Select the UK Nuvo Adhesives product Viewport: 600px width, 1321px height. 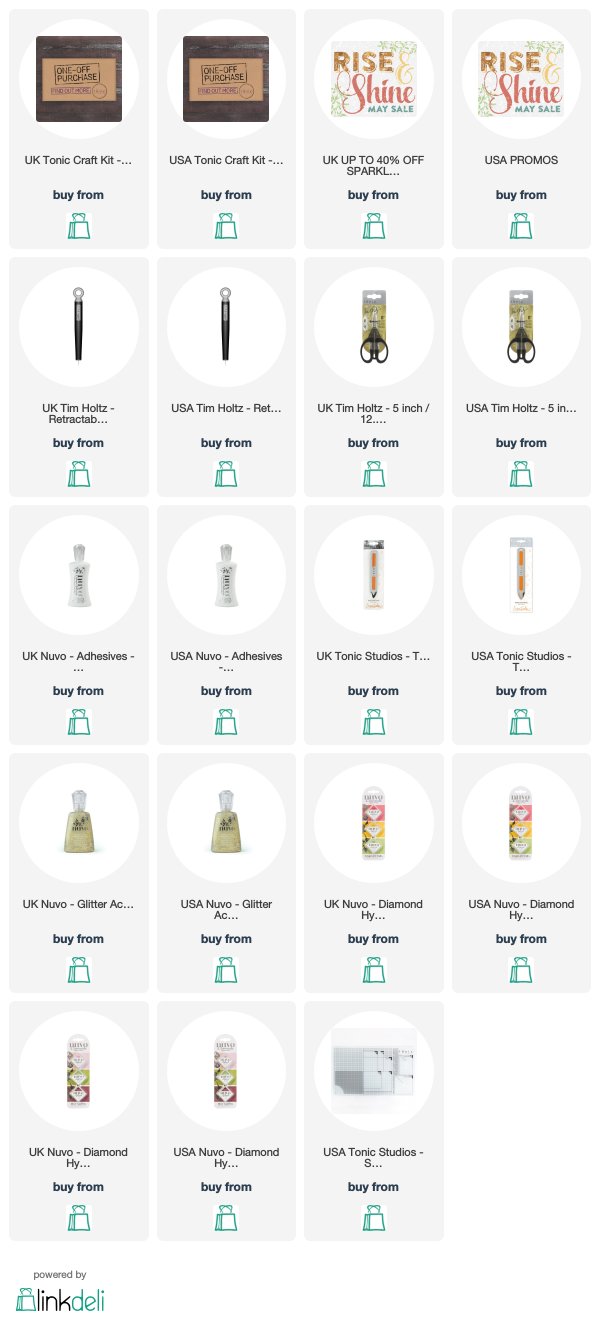(79, 625)
